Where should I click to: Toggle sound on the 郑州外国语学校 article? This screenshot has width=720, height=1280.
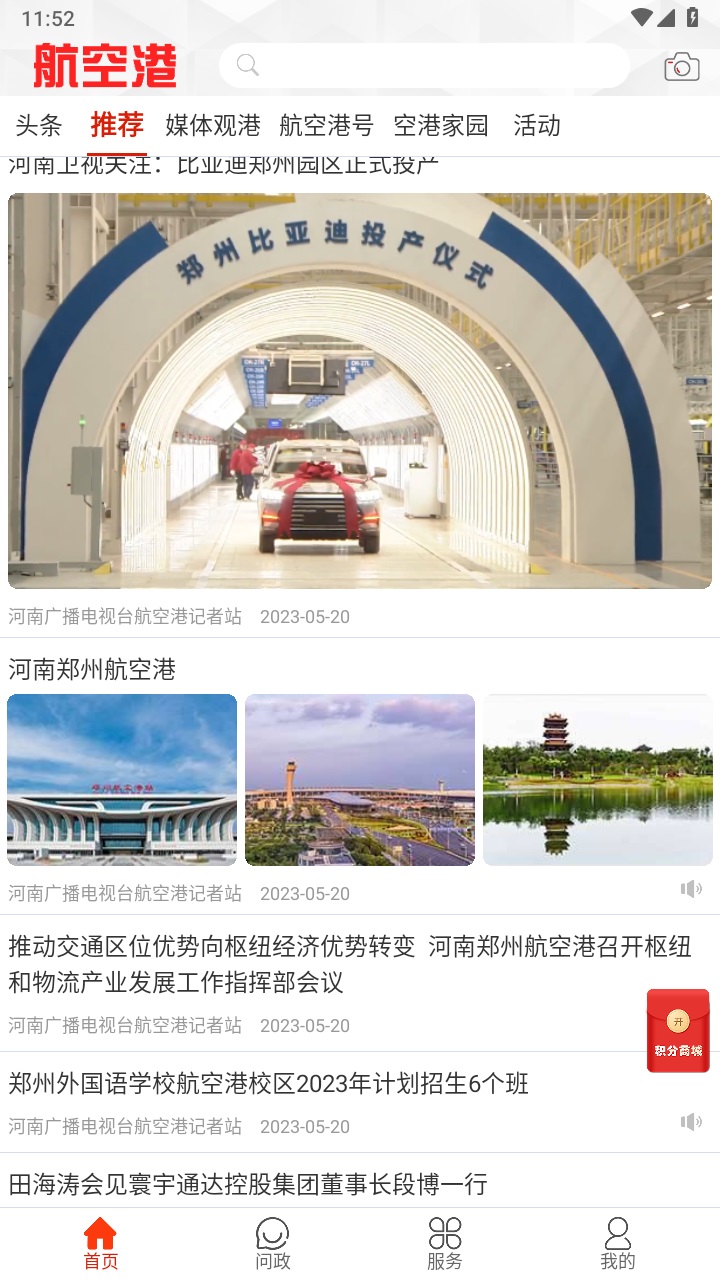(691, 1121)
